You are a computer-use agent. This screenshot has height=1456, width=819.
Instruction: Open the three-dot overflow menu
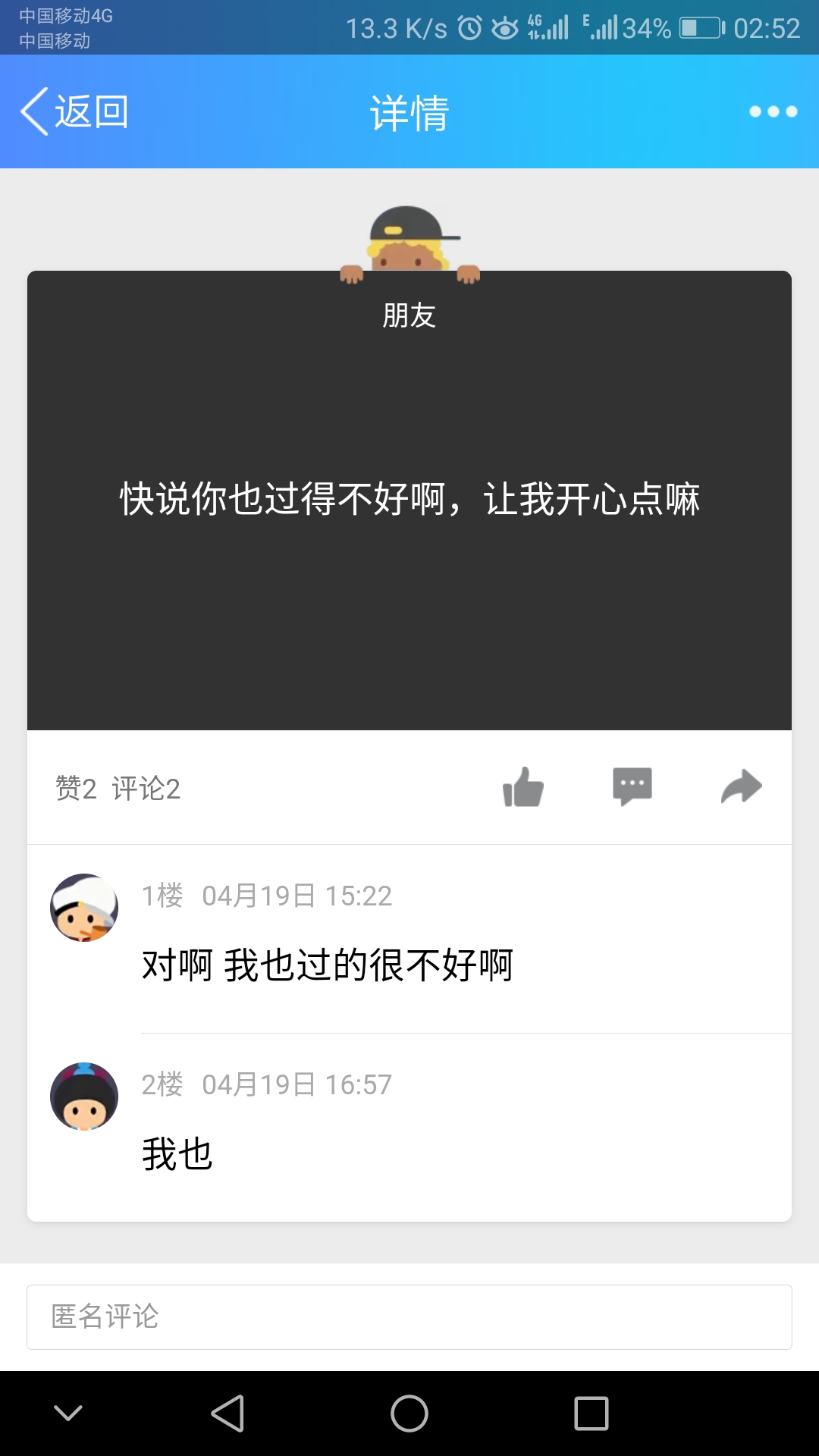[x=773, y=111]
